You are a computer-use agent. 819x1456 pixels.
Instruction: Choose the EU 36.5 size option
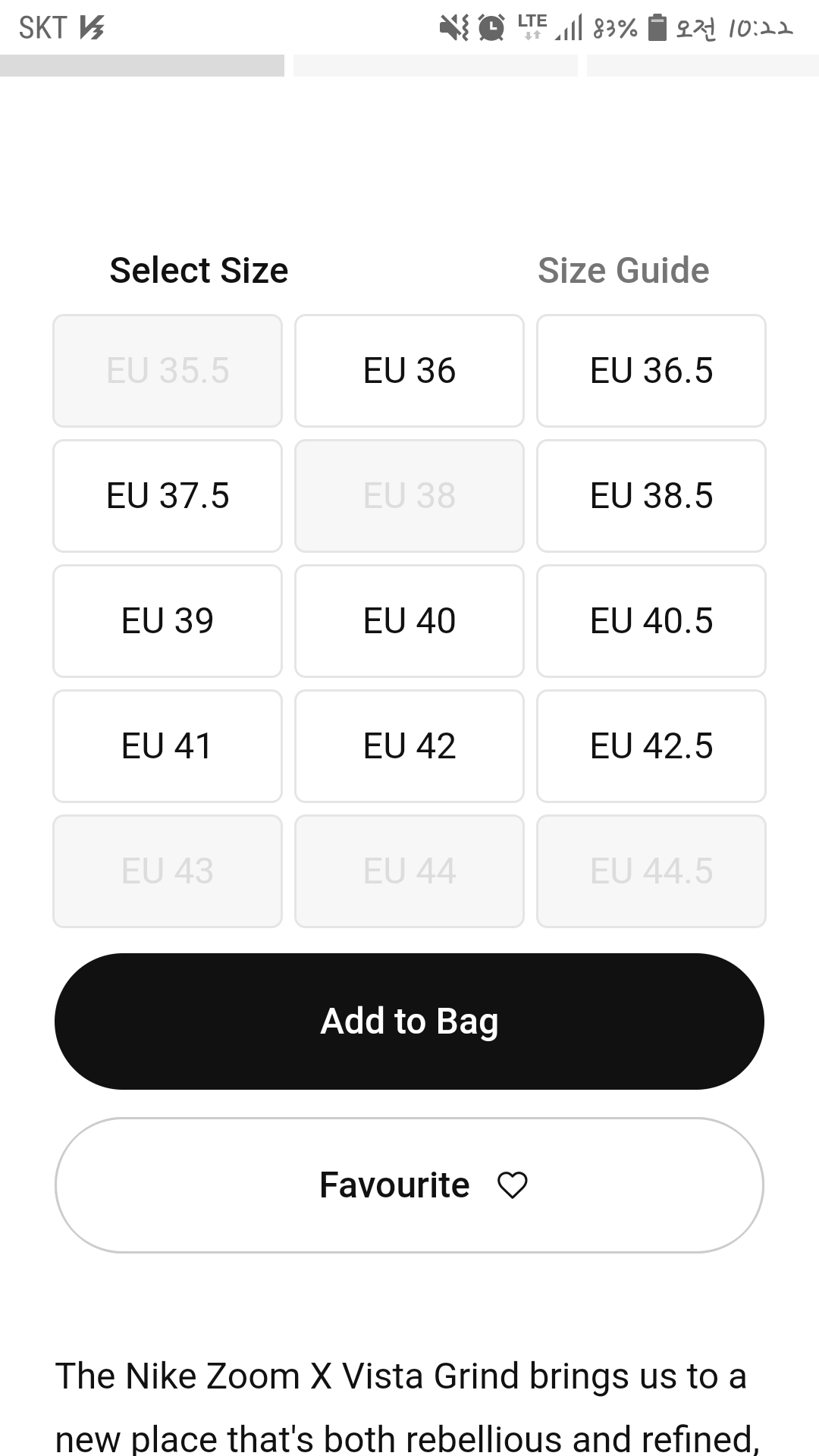pyautogui.click(x=651, y=371)
